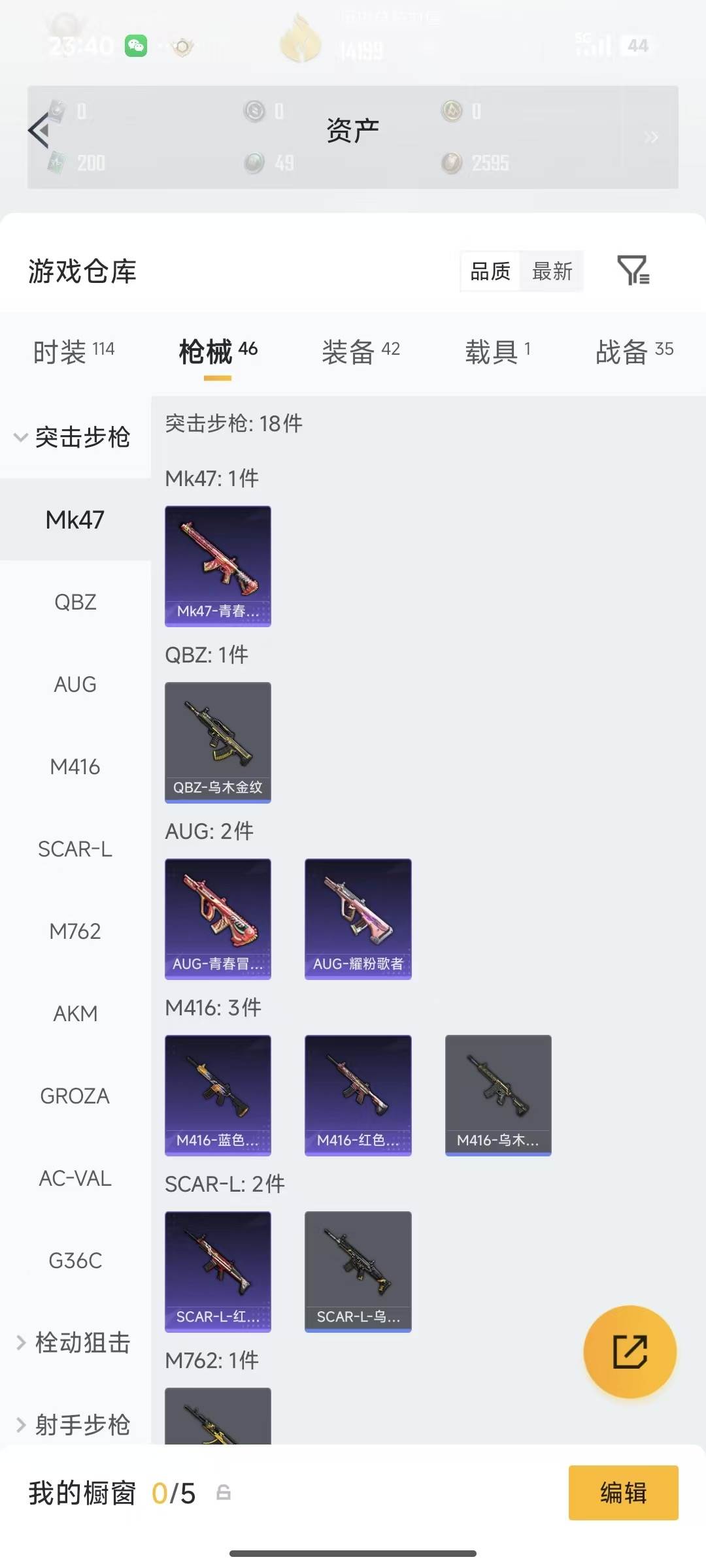Open the AUG-耀粉歌者 skin thumbnail
This screenshot has height=1568, width=706.
(358, 918)
